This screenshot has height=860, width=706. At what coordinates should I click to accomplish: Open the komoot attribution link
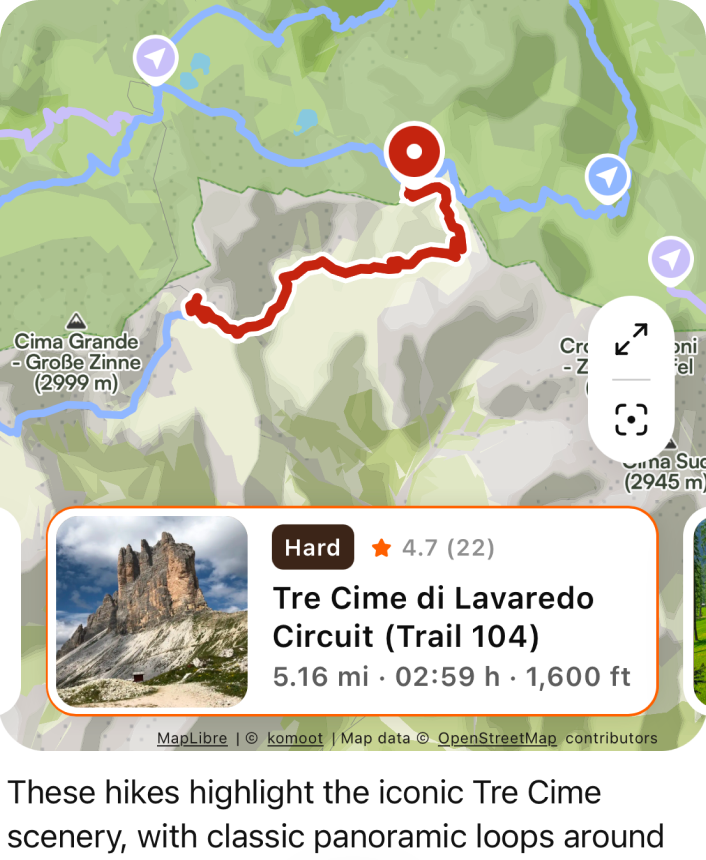point(295,739)
